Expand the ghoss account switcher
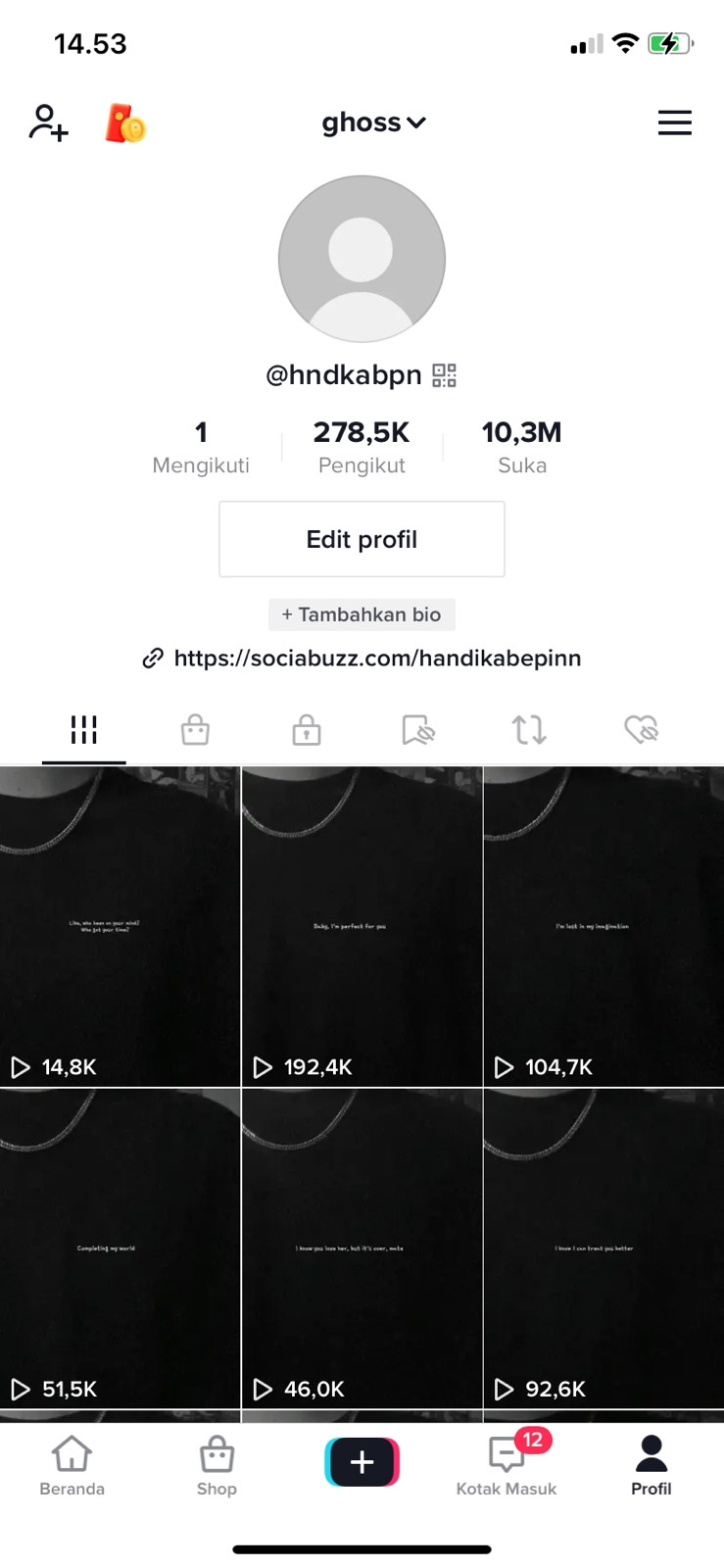Screen dimensions: 724x1568 373,122
